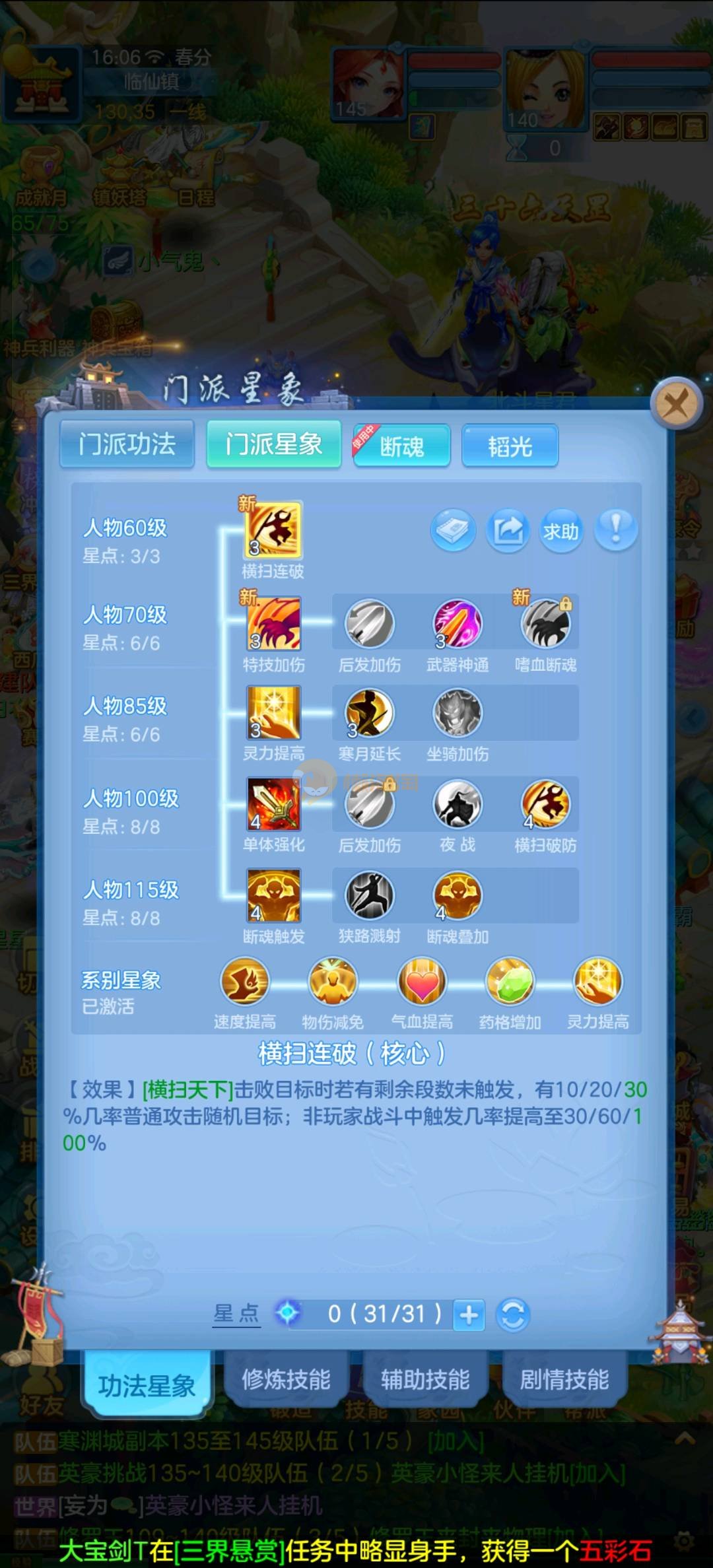The height and width of the screenshot is (1568, 713).
Task: View the 断魂叠加 skill
Action: click(458, 895)
